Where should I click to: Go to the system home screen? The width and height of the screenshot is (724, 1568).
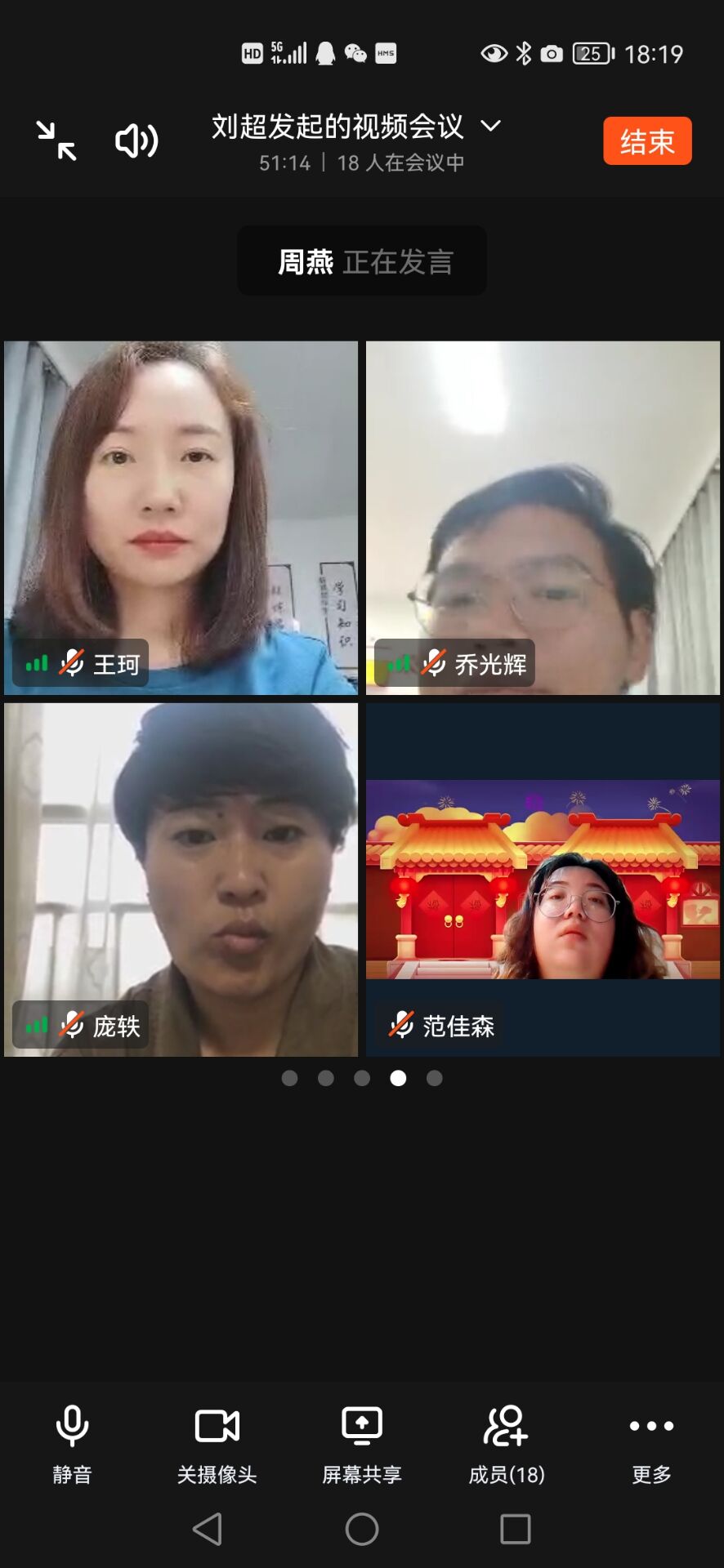pos(362,1529)
